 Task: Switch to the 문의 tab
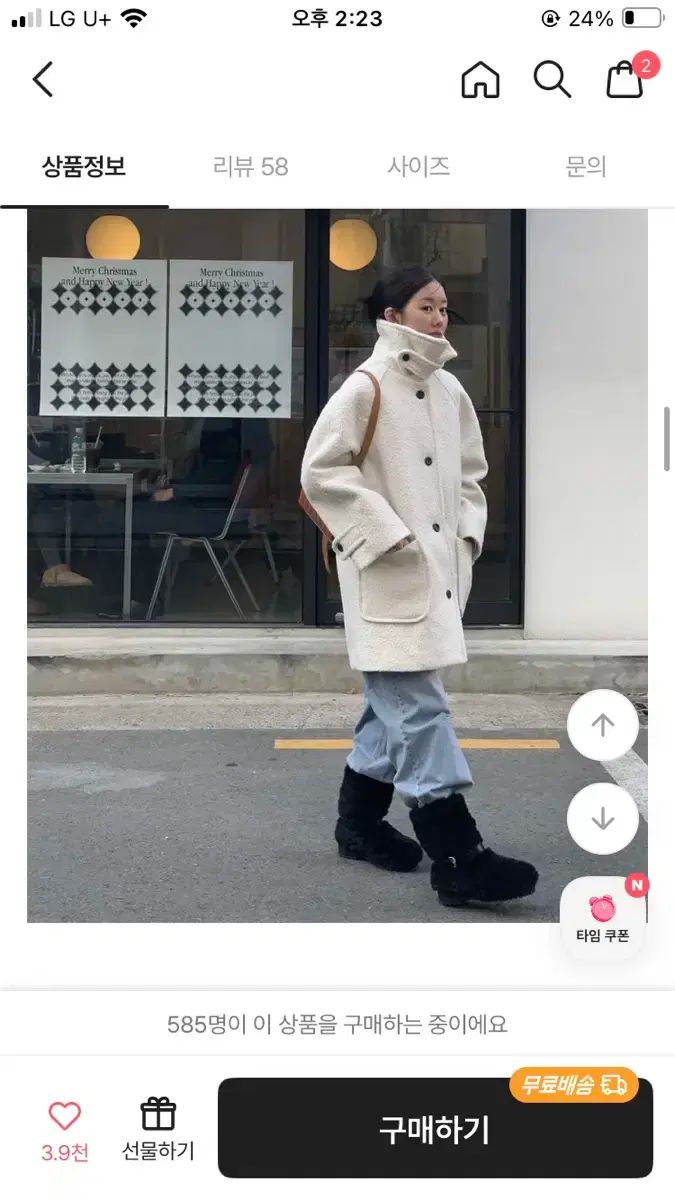[586, 166]
